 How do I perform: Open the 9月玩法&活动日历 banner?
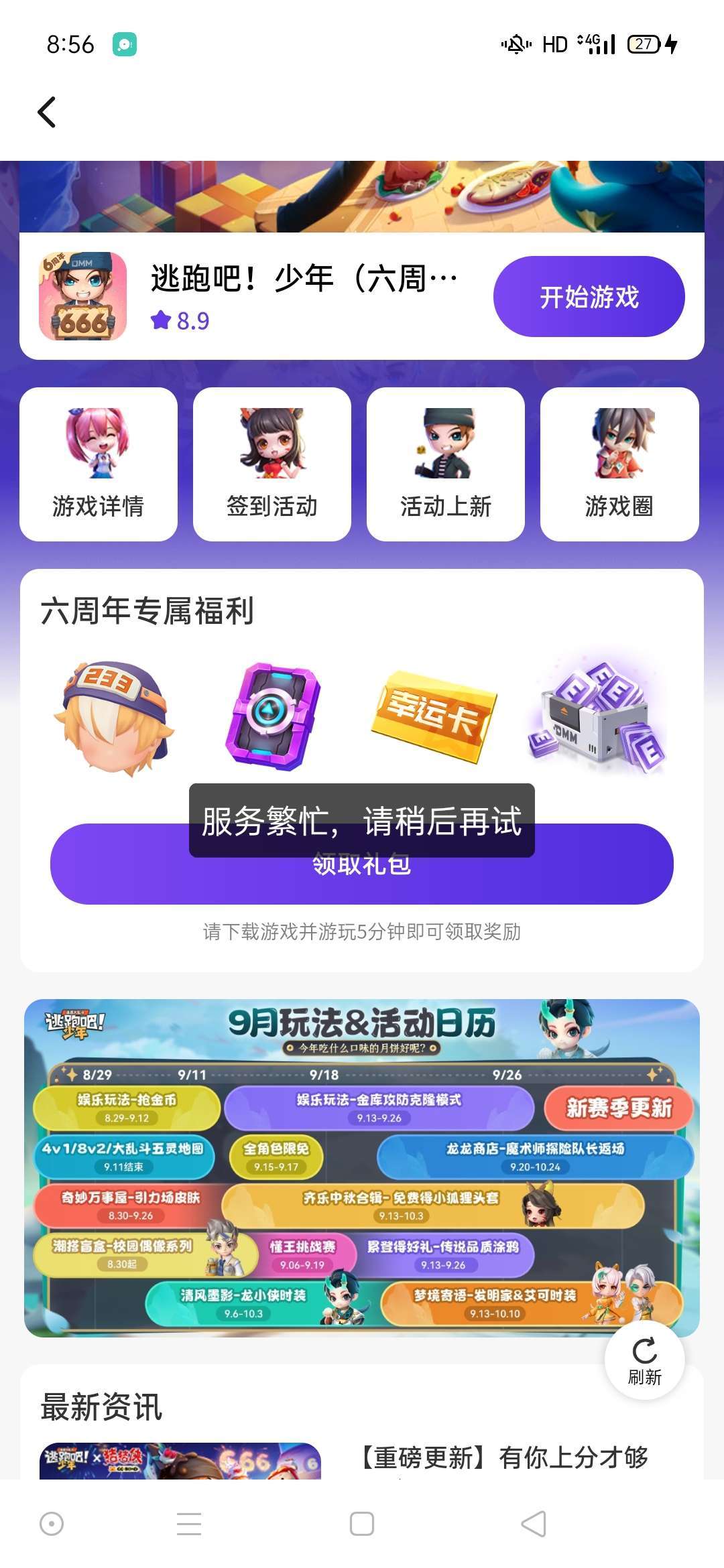click(x=362, y=1168)
